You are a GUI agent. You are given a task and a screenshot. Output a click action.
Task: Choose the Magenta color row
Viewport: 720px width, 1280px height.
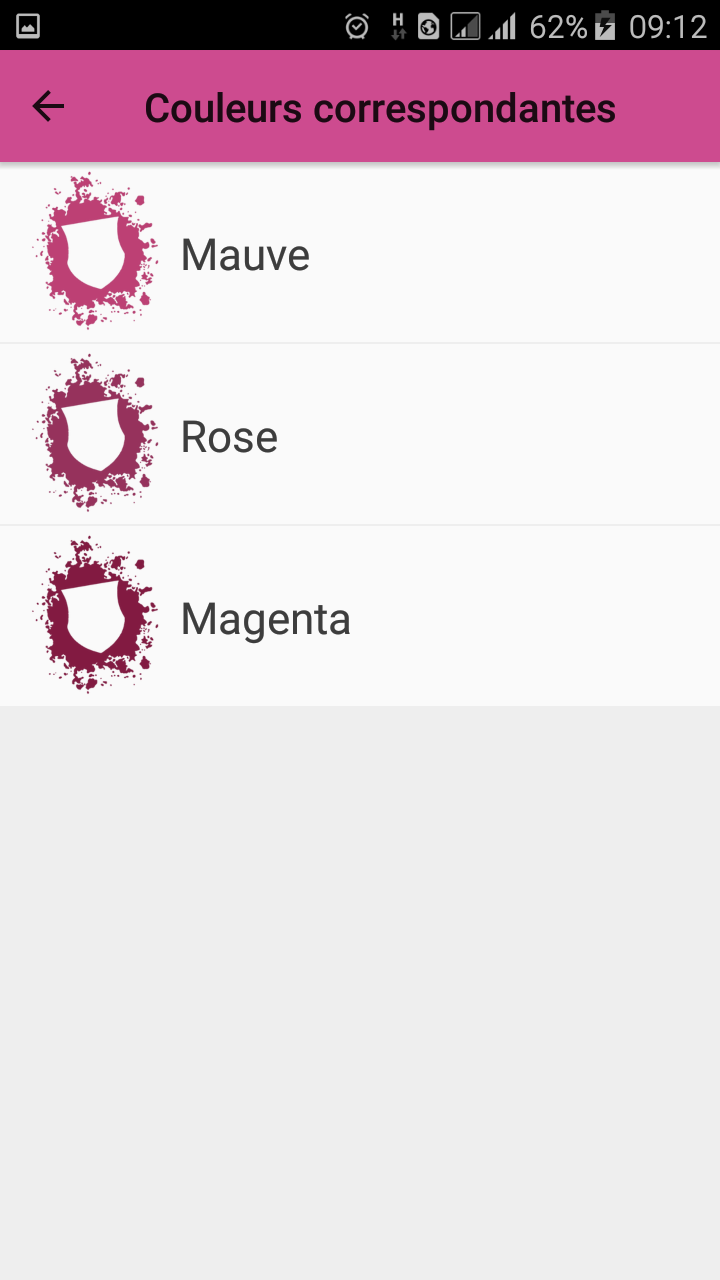click(x=360, y=617)
